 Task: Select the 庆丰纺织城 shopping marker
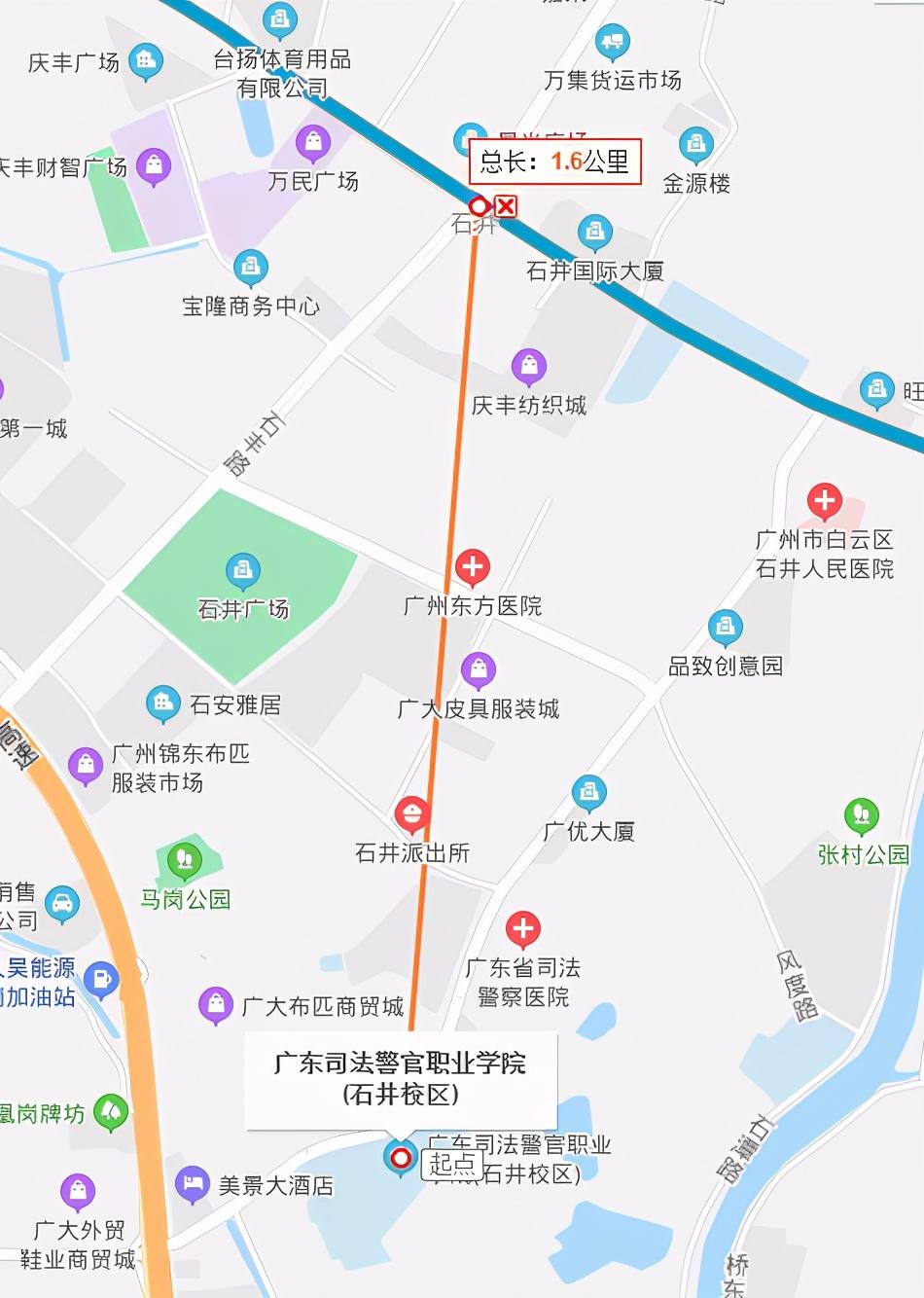tap(529, 366)
